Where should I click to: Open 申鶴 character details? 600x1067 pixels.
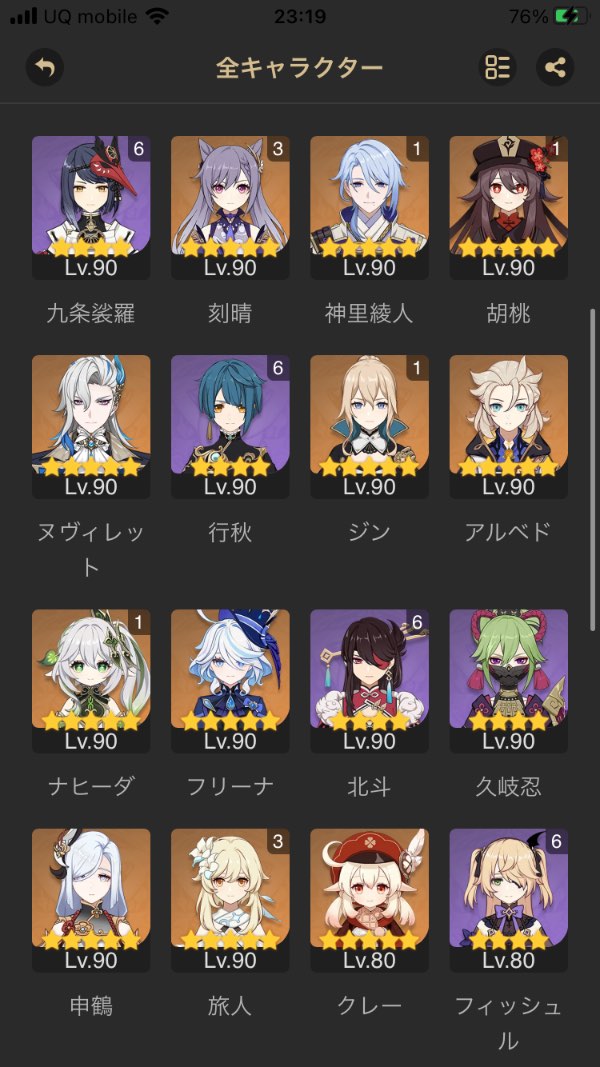[91, 899]
